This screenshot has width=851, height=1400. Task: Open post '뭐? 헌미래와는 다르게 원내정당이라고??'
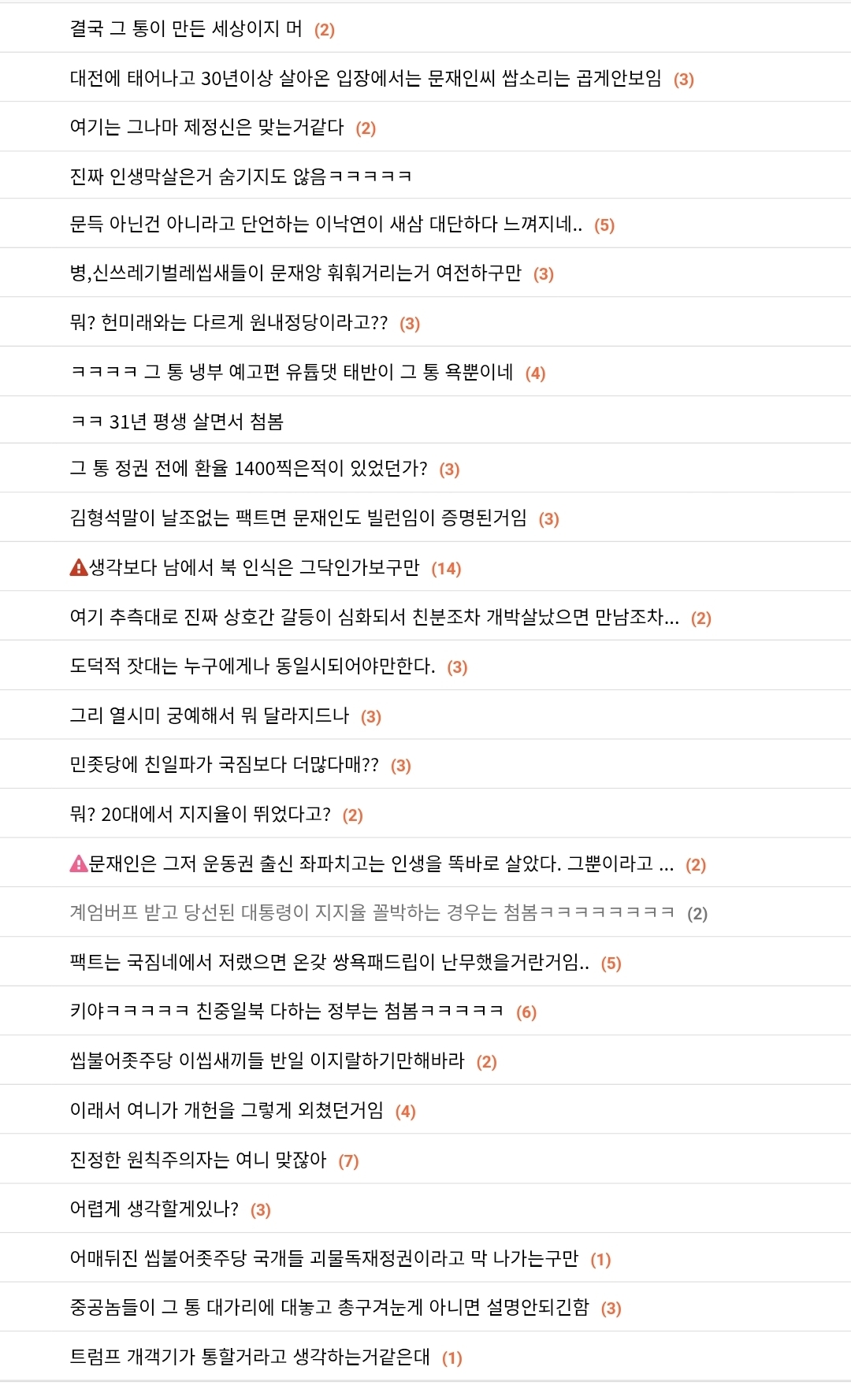[x=229, y=323]
